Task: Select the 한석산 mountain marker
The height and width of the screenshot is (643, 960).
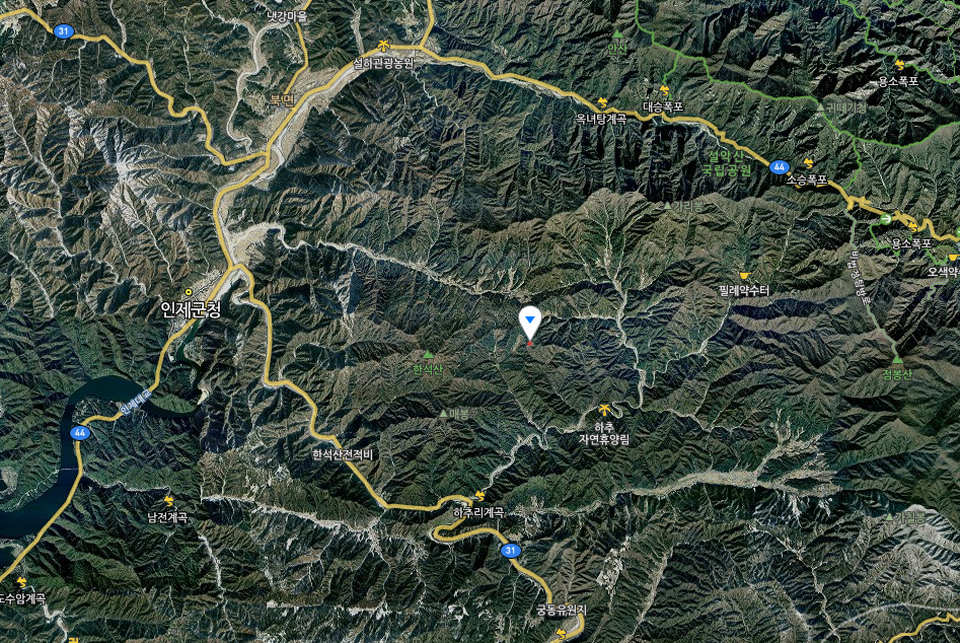Action: click(x=428, y=355)
